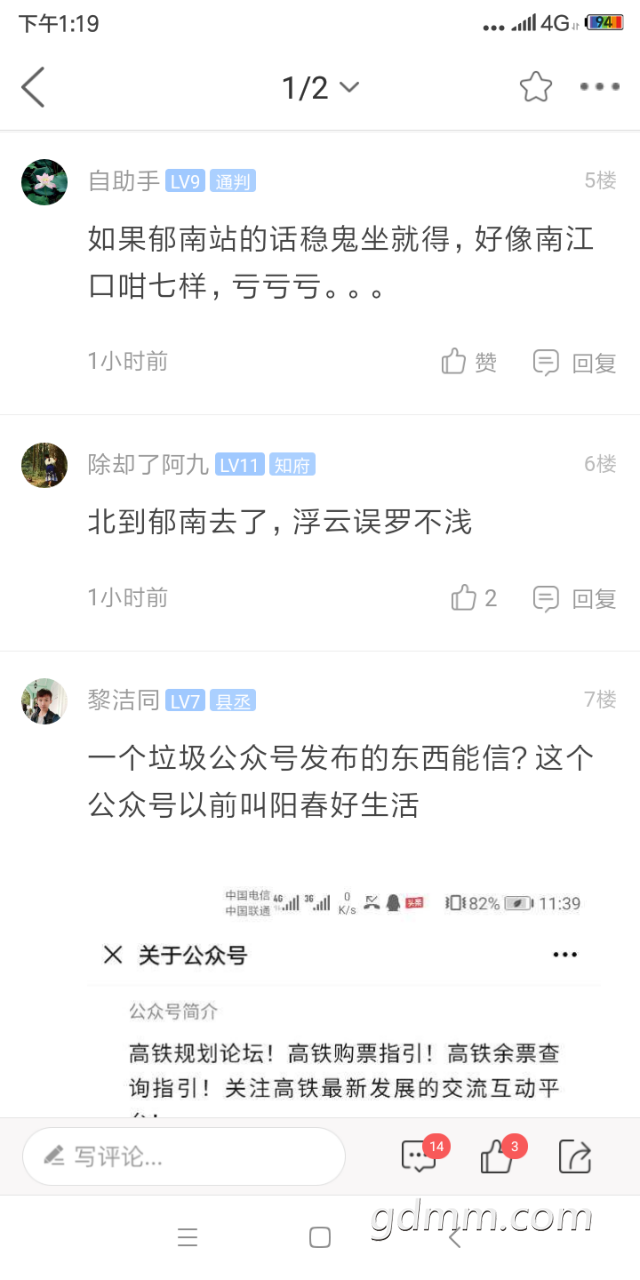Open 自助手's profile avatar

[45, 182]
